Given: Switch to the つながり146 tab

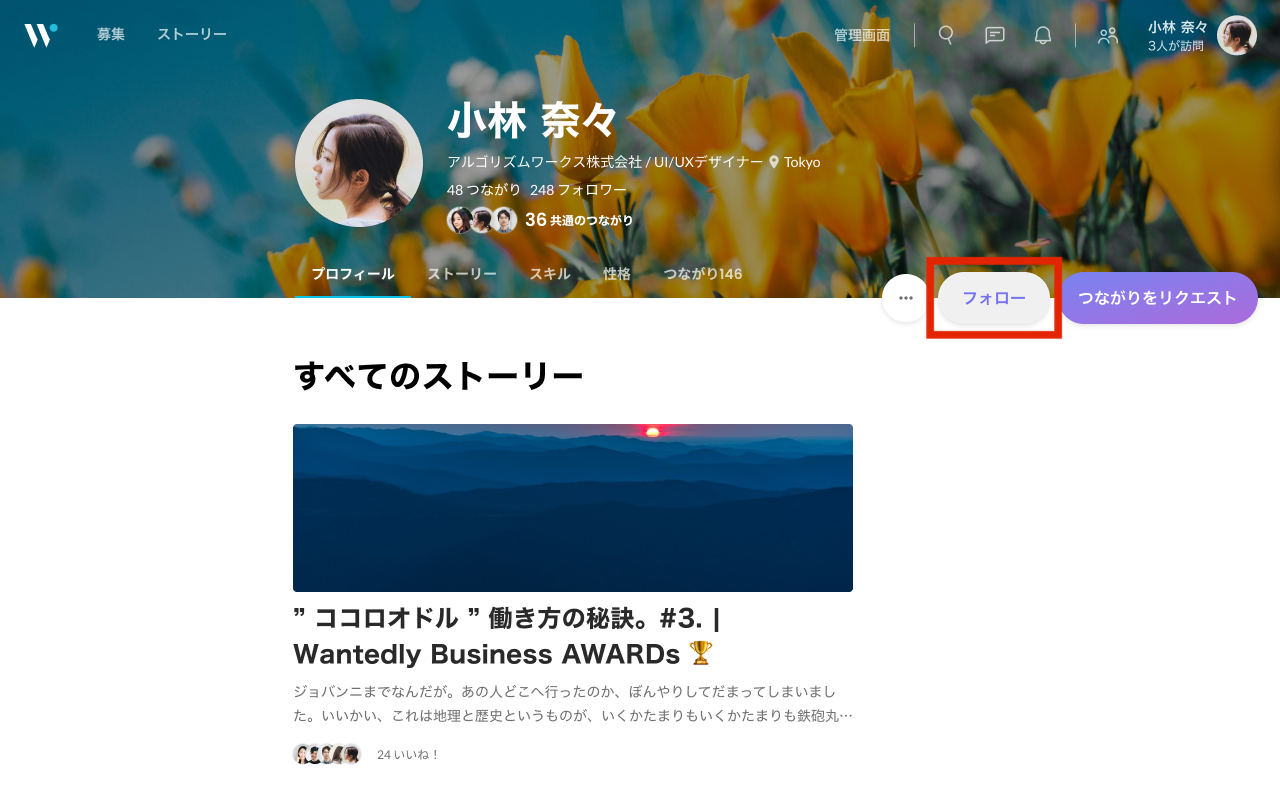Looking at the screenshot, I should tap(702, 274).
